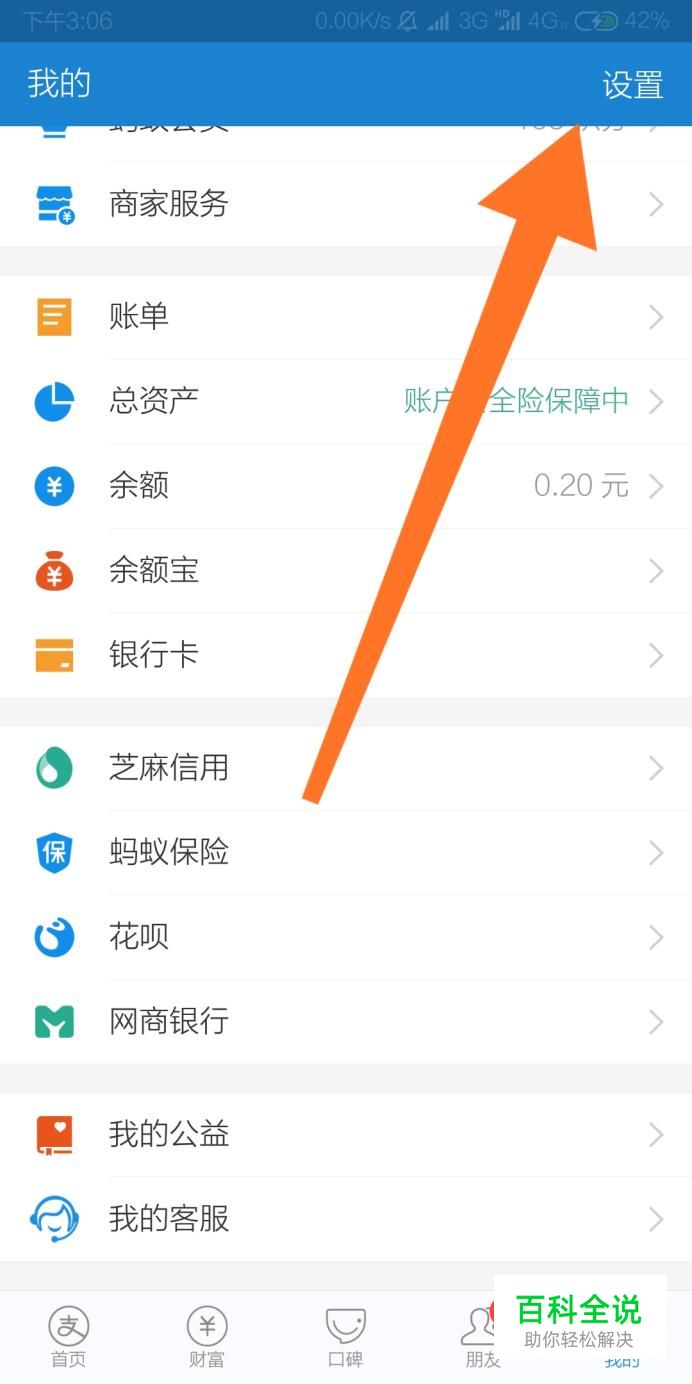Open 设置 in the top bar
This screenshot has width=692, height=1384.
coord(632,85)
